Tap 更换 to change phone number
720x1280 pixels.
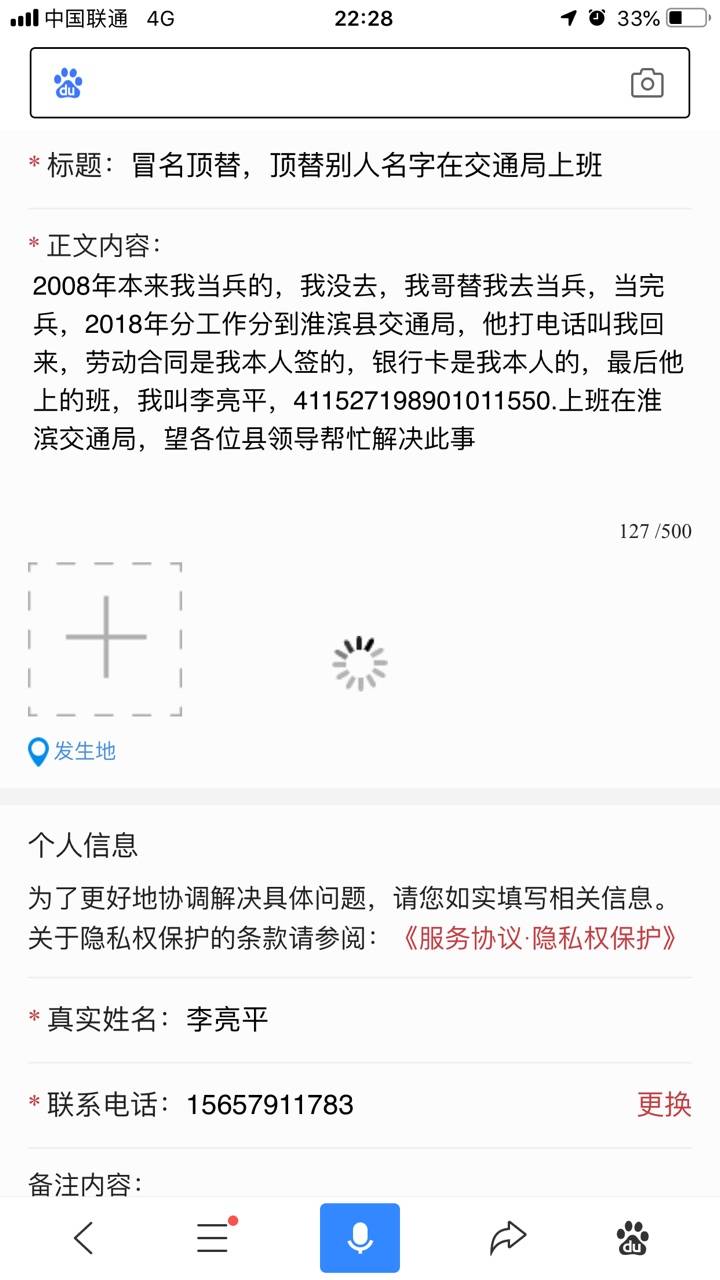point(664,1104)
